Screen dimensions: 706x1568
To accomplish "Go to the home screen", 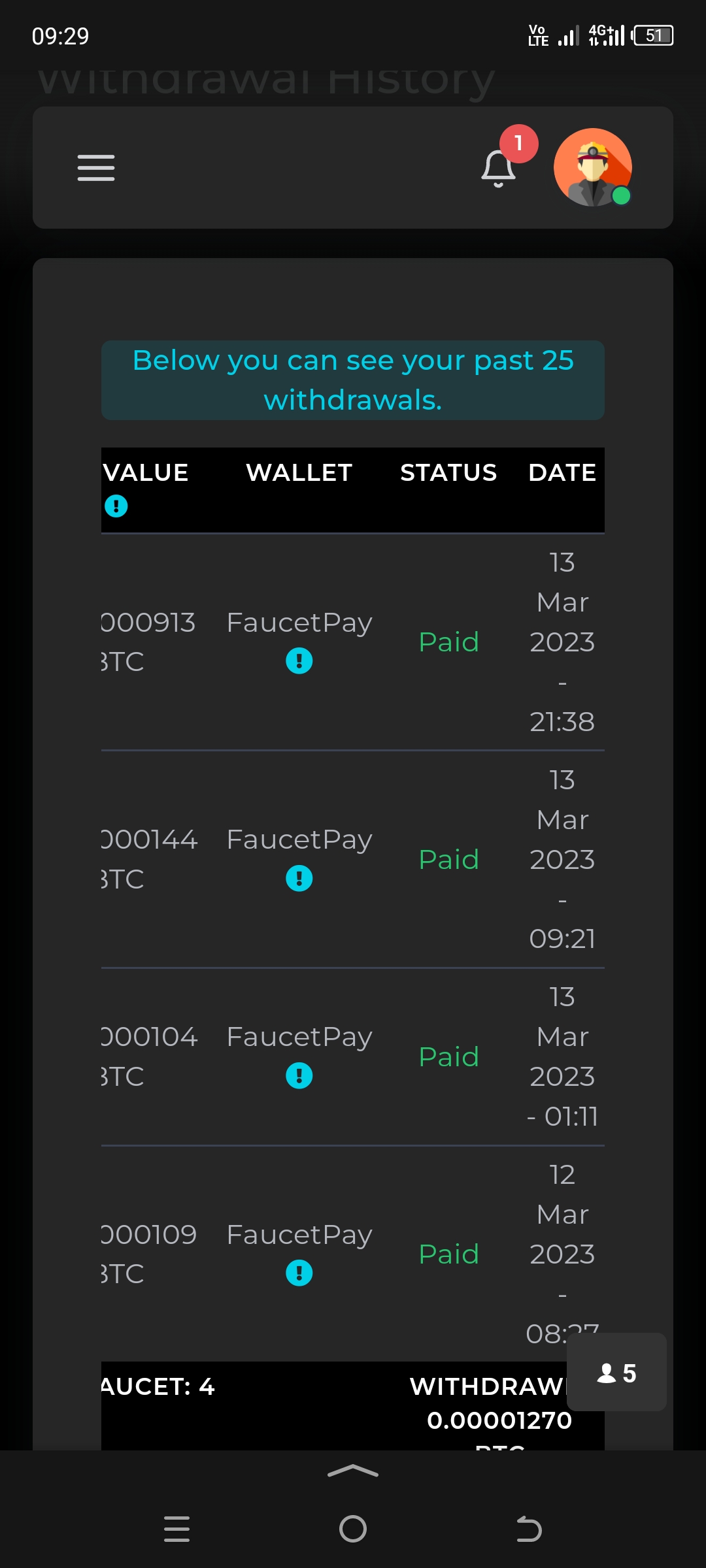I will coord(353,1529).
